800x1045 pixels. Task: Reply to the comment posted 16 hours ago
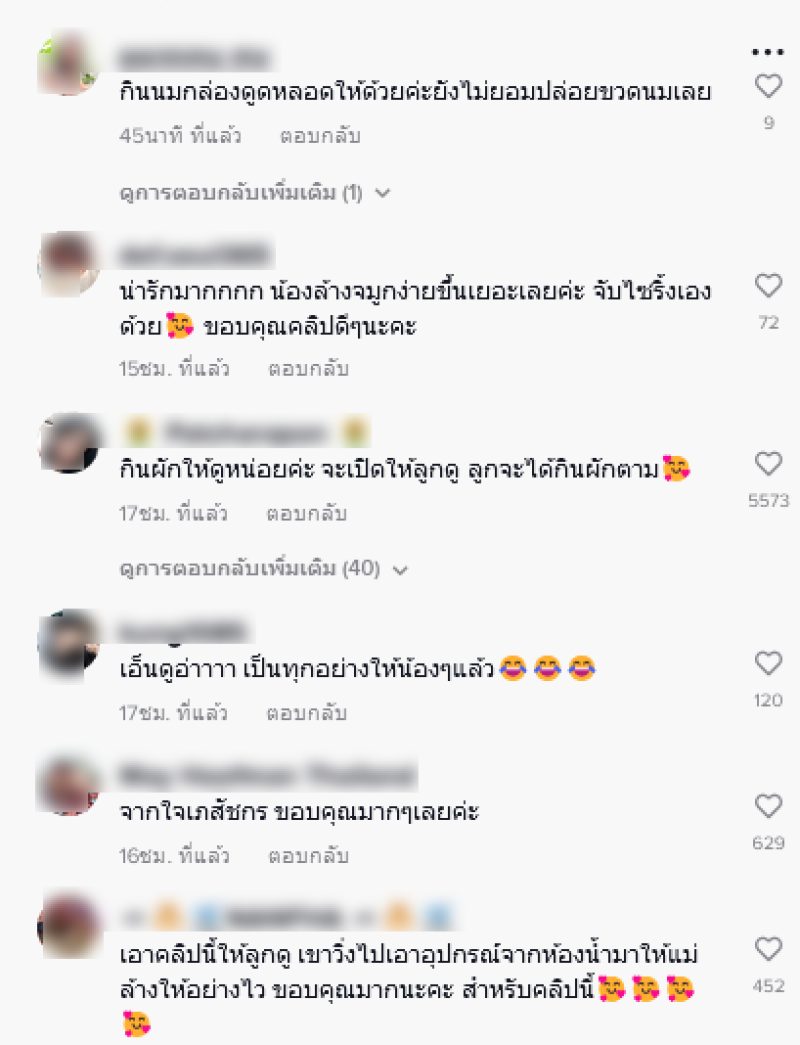pos(308,856)
